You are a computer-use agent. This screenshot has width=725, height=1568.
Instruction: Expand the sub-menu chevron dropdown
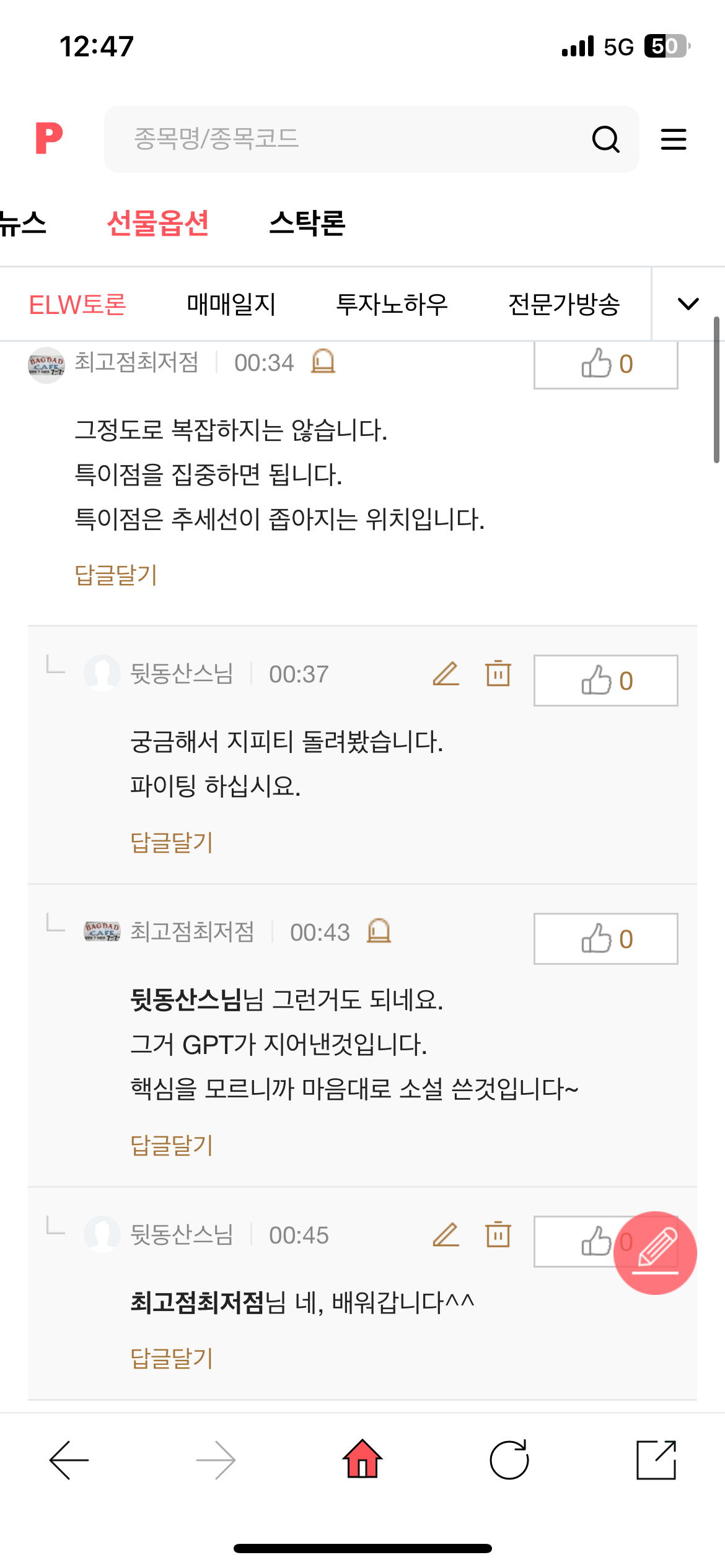tap(688, 304)
